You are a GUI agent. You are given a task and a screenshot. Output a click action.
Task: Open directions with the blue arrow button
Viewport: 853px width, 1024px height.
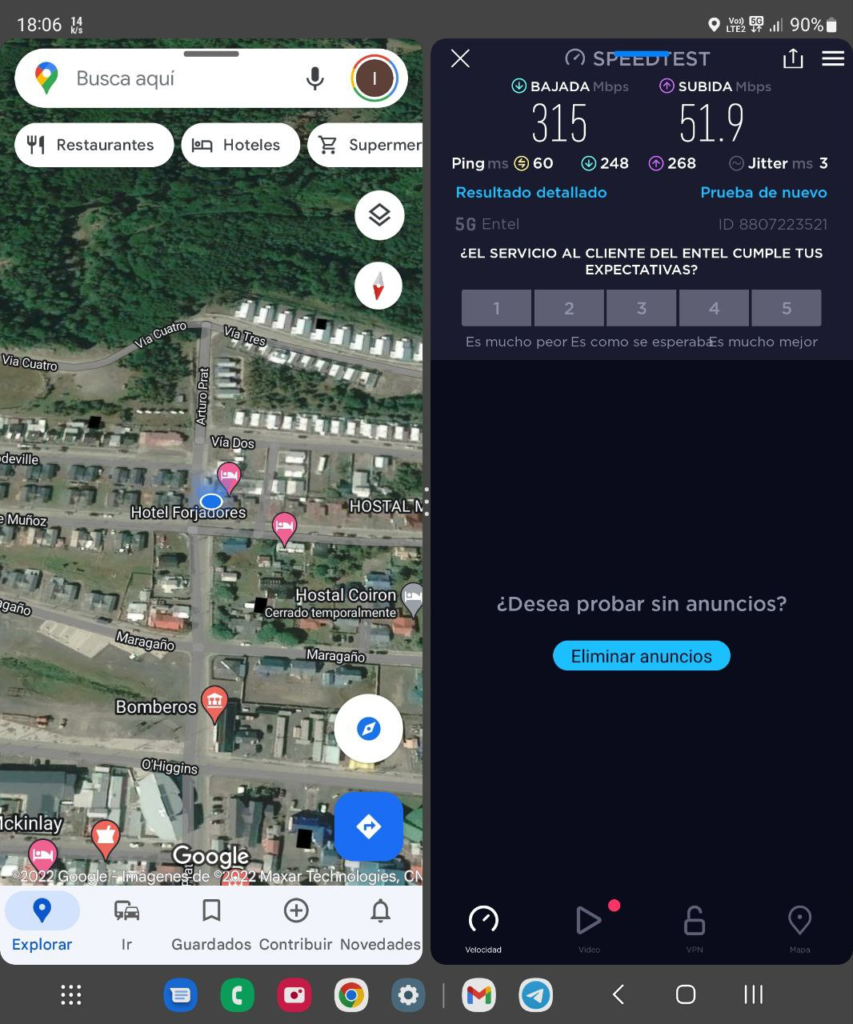(x=369, y=826)
